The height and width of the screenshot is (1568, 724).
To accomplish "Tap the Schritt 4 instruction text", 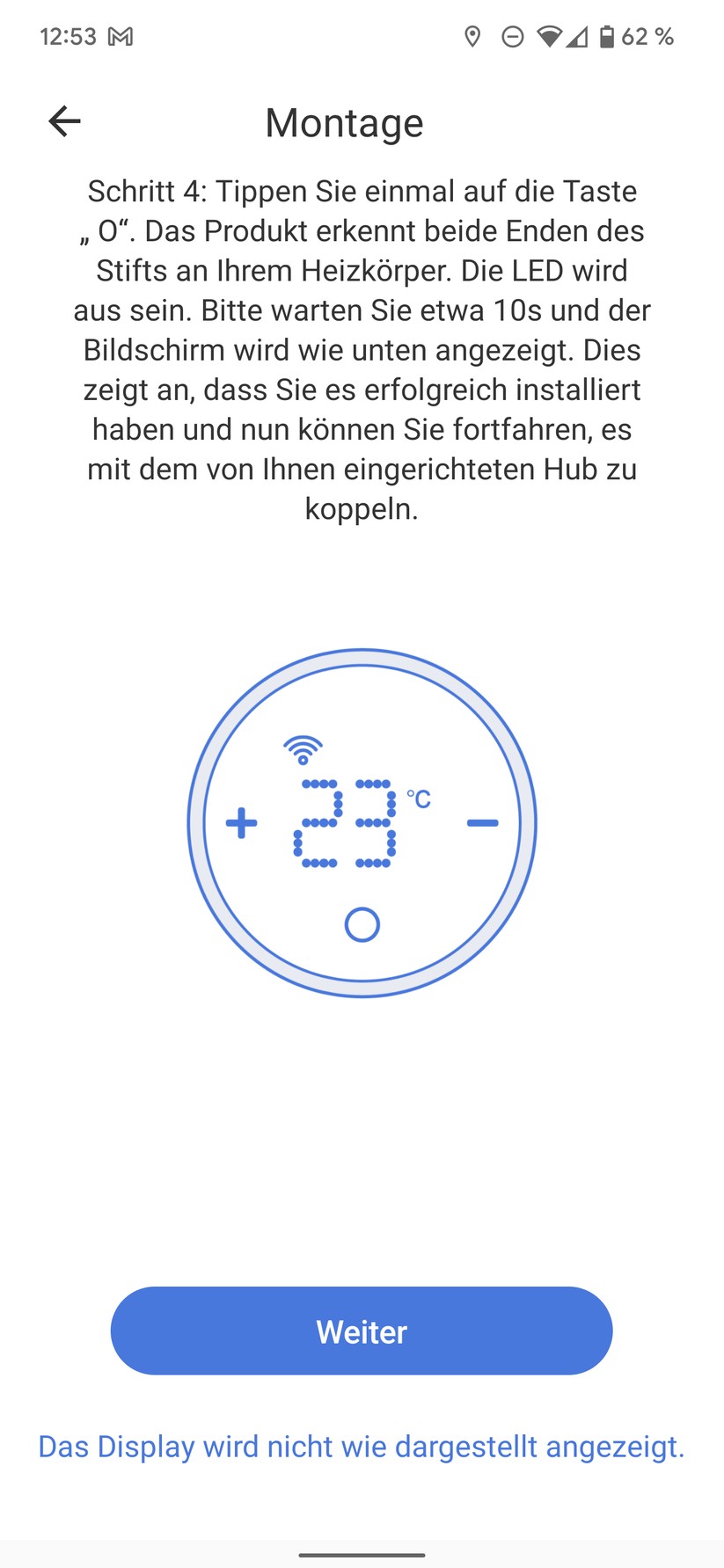I will tap(362, 350).
